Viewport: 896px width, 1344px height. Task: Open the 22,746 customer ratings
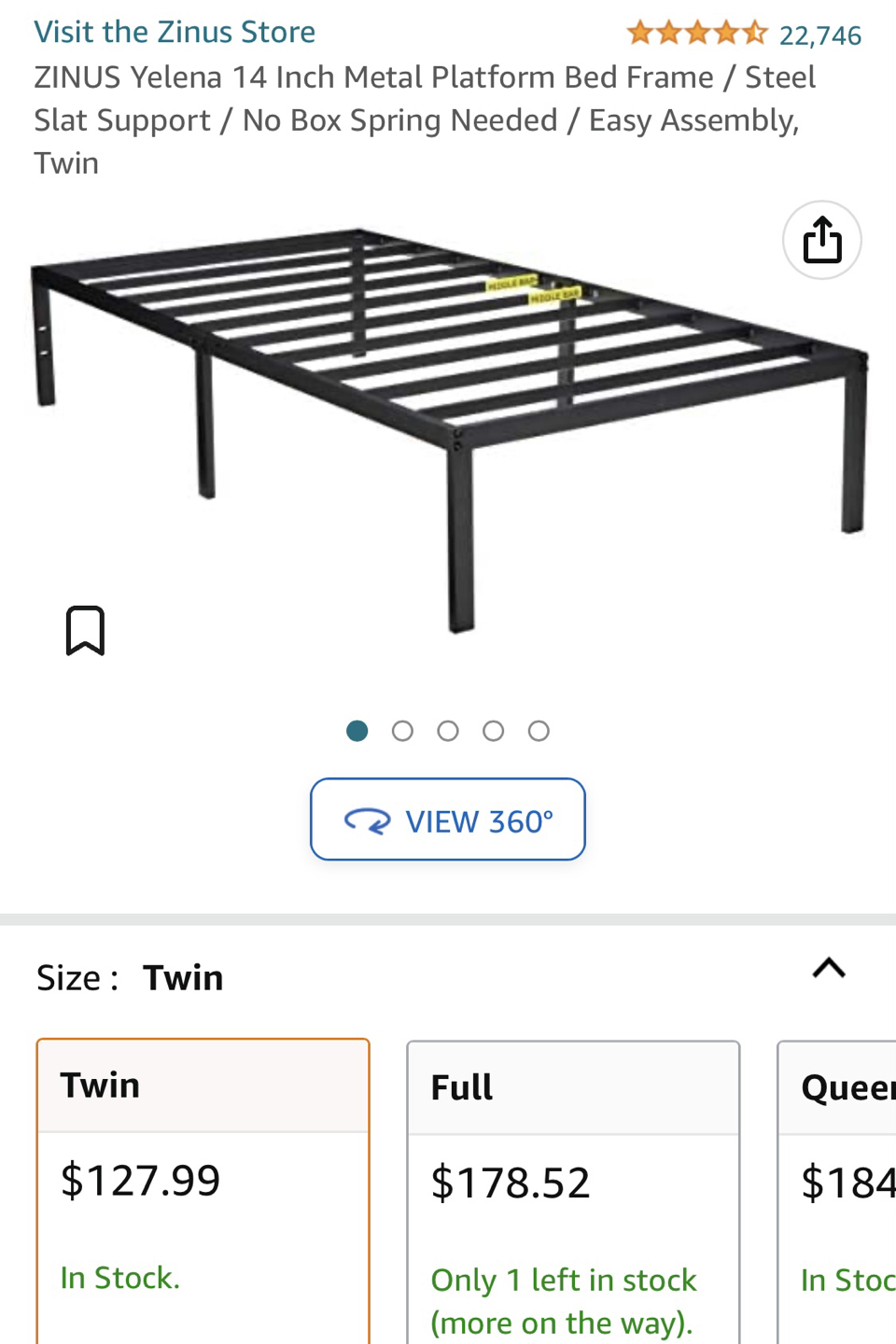point(819,35)
